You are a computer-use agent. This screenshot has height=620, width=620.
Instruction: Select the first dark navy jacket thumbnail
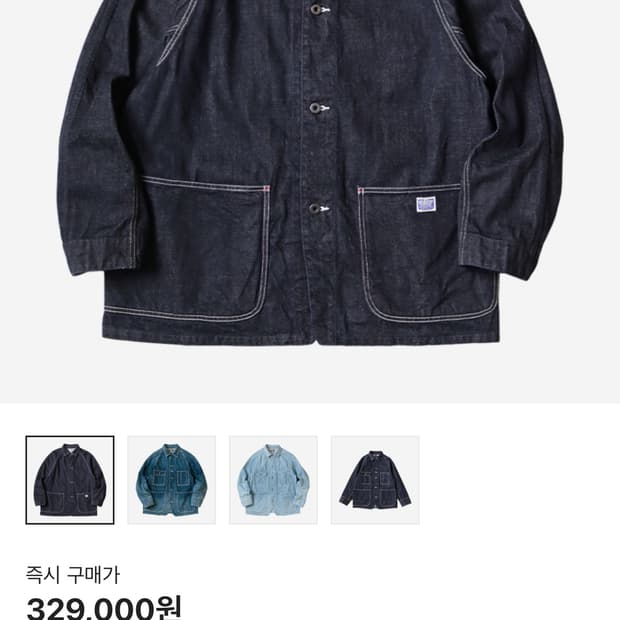(70, 480)
